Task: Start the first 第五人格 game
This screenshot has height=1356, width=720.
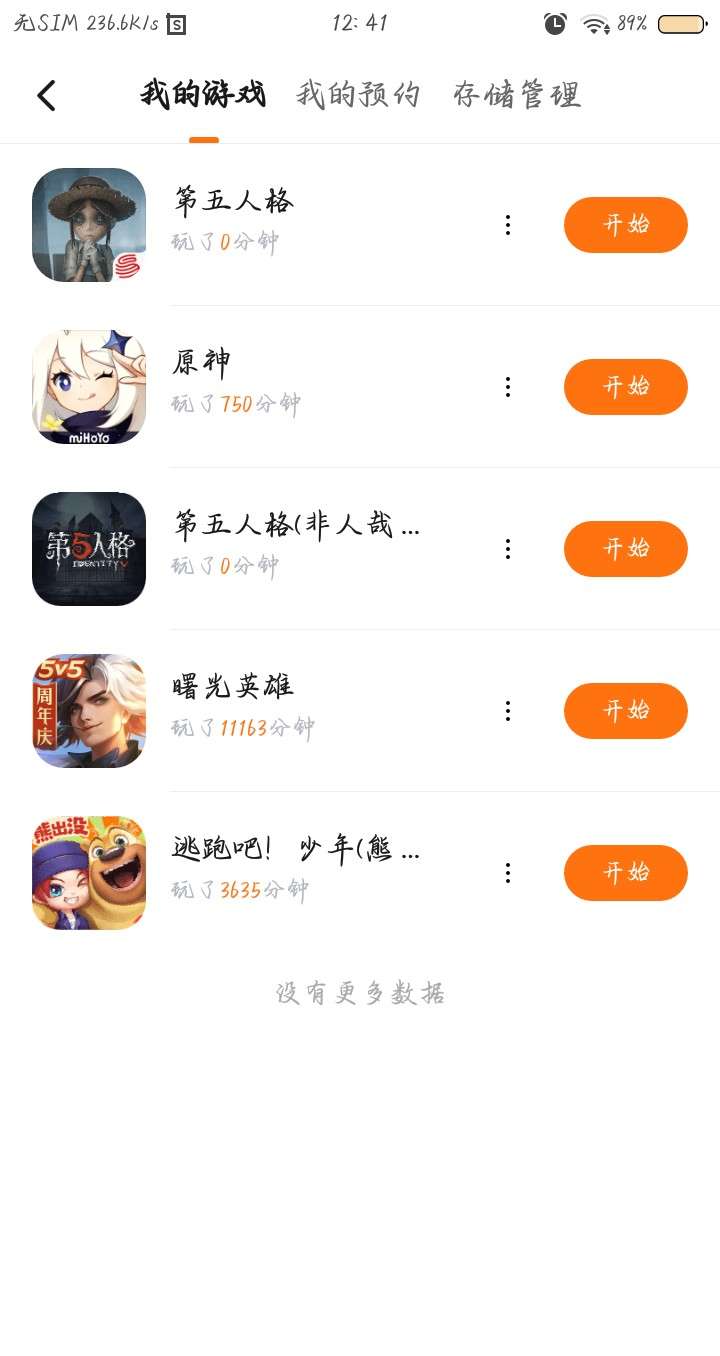Action: tap(625, 225)
